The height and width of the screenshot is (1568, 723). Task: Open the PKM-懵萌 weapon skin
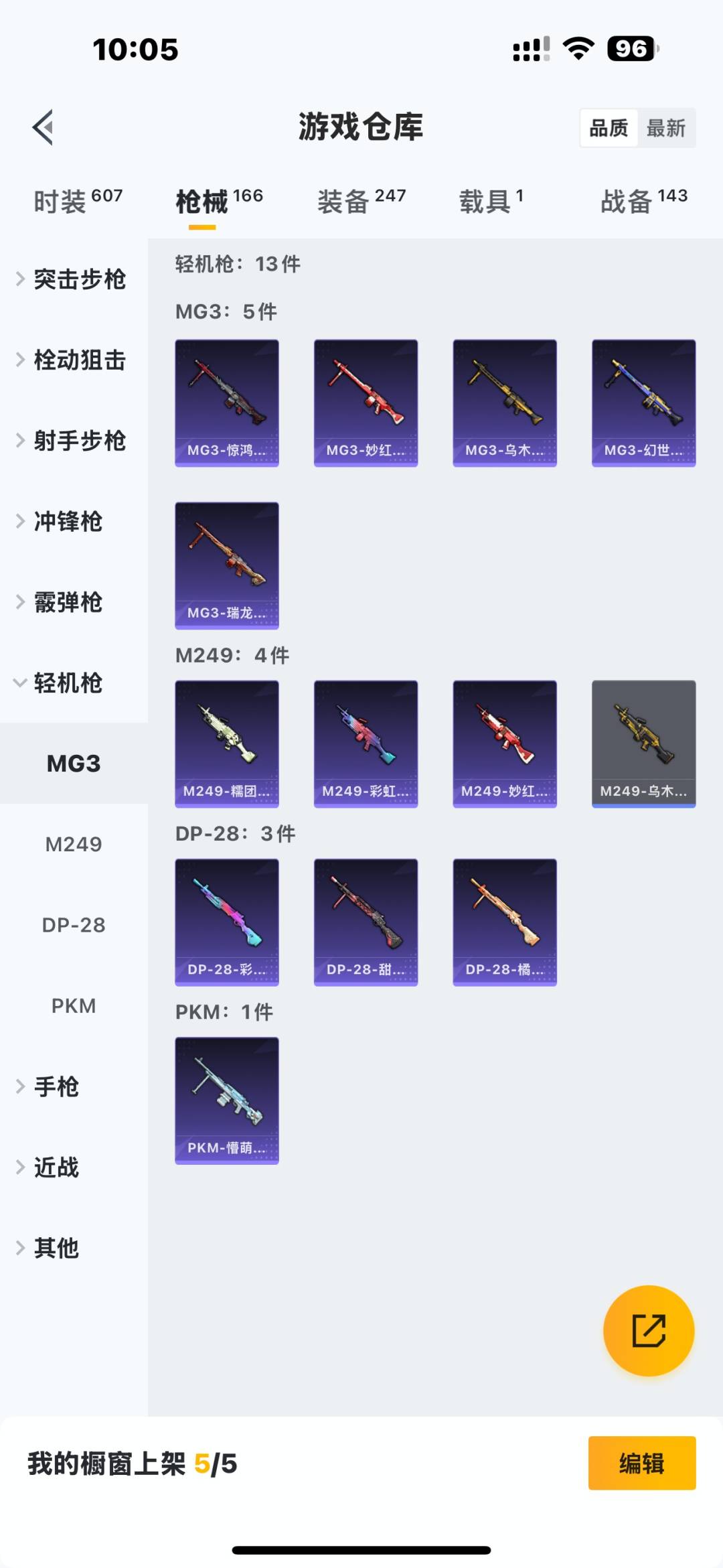tap(226, 1098)
